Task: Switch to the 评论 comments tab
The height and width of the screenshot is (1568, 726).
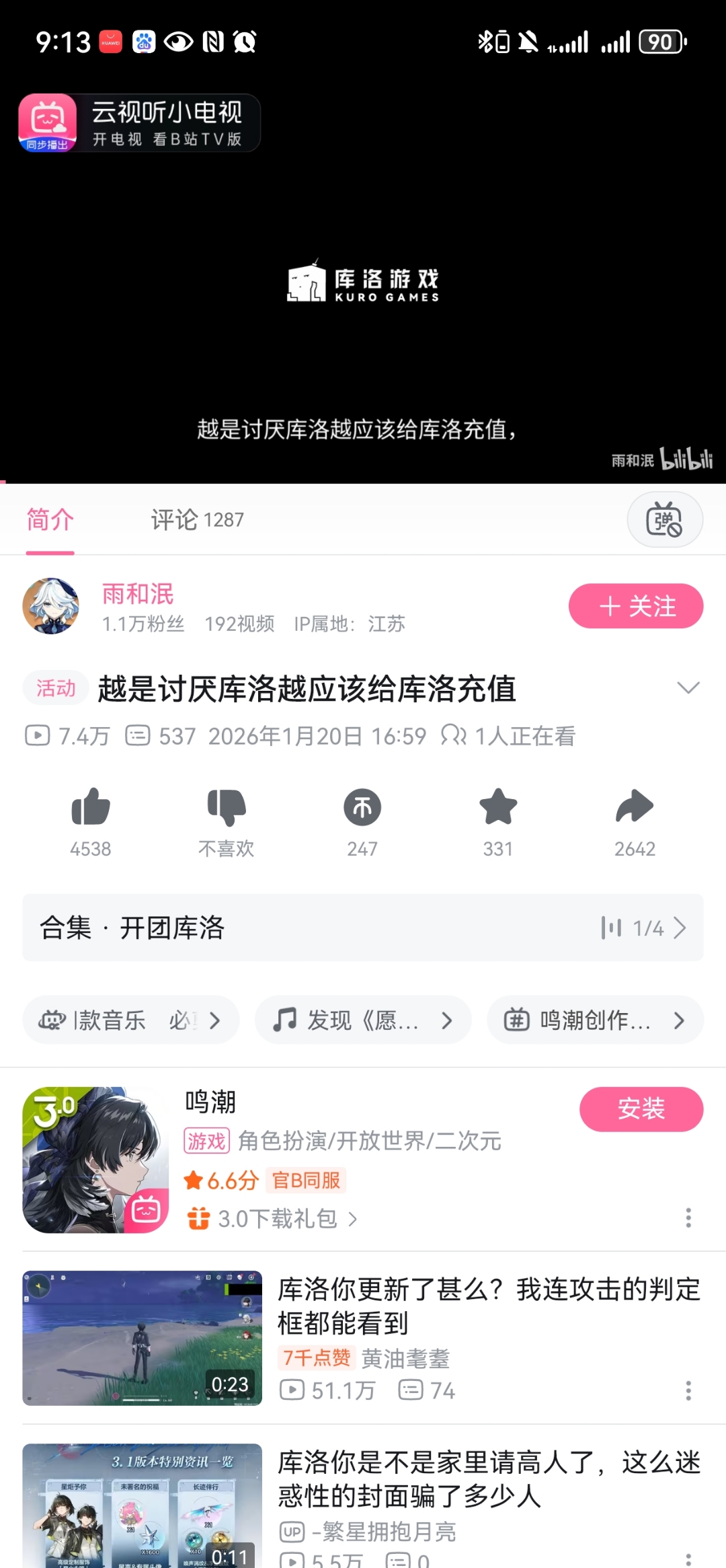Action: [197, 520]
